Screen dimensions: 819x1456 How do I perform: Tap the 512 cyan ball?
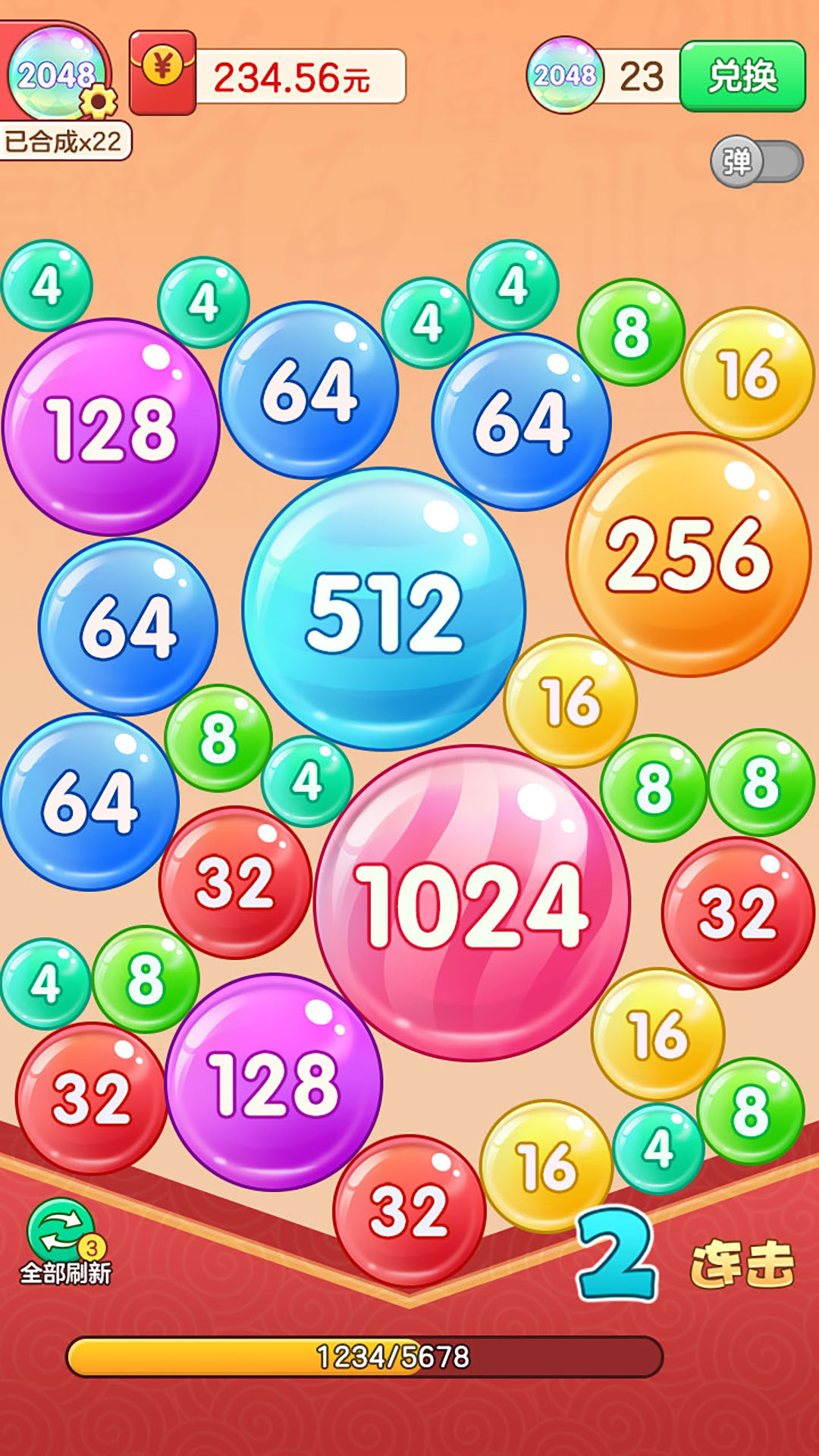(384, 609)
